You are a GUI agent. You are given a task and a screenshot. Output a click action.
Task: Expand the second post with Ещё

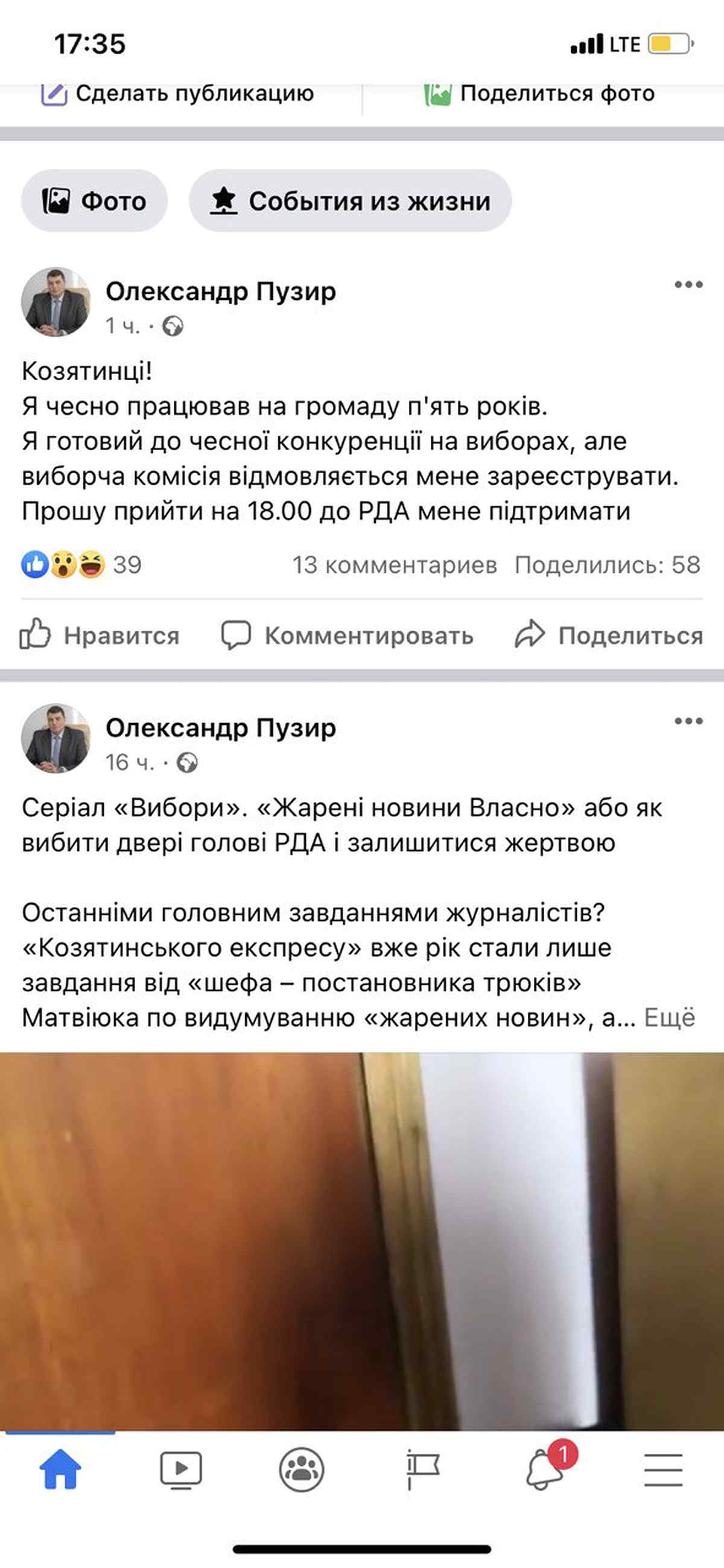[x=669, y=1018]
